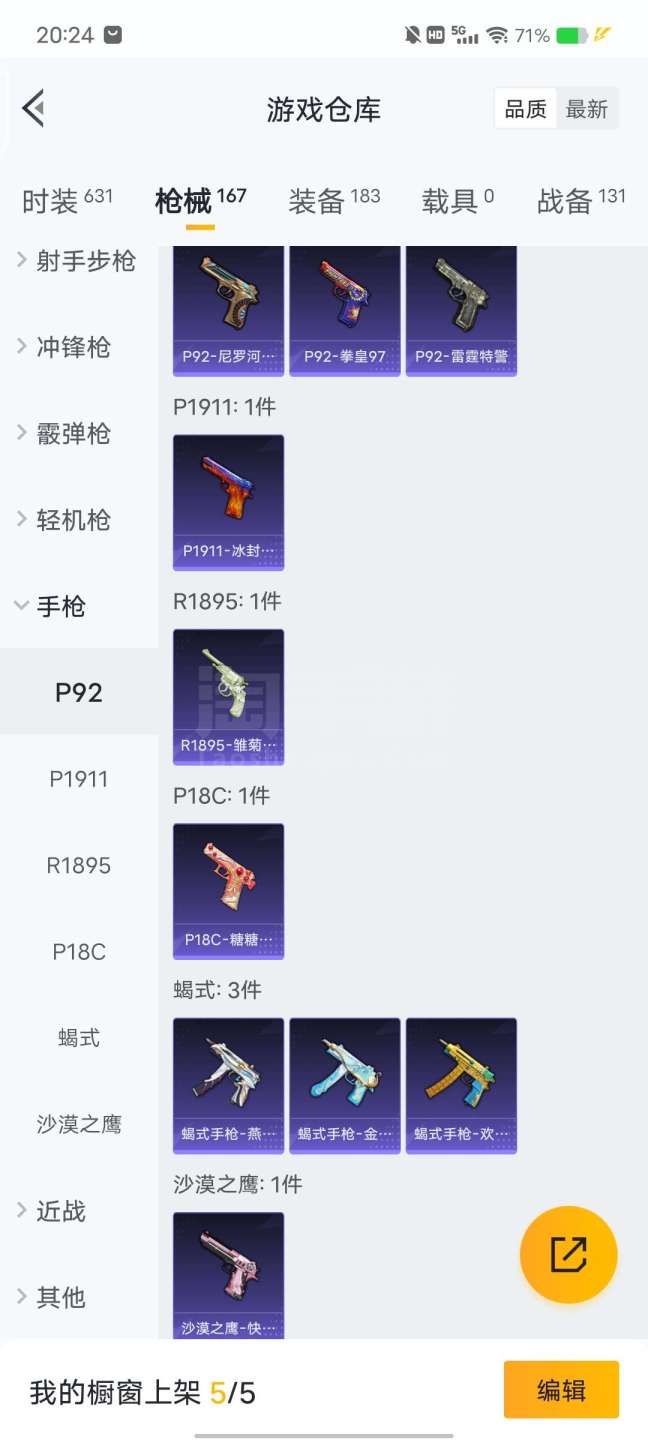Switch to the 战备 tab
This screenshot has height=1440, width=648.
pyautogui.click(x=580, y=200)
